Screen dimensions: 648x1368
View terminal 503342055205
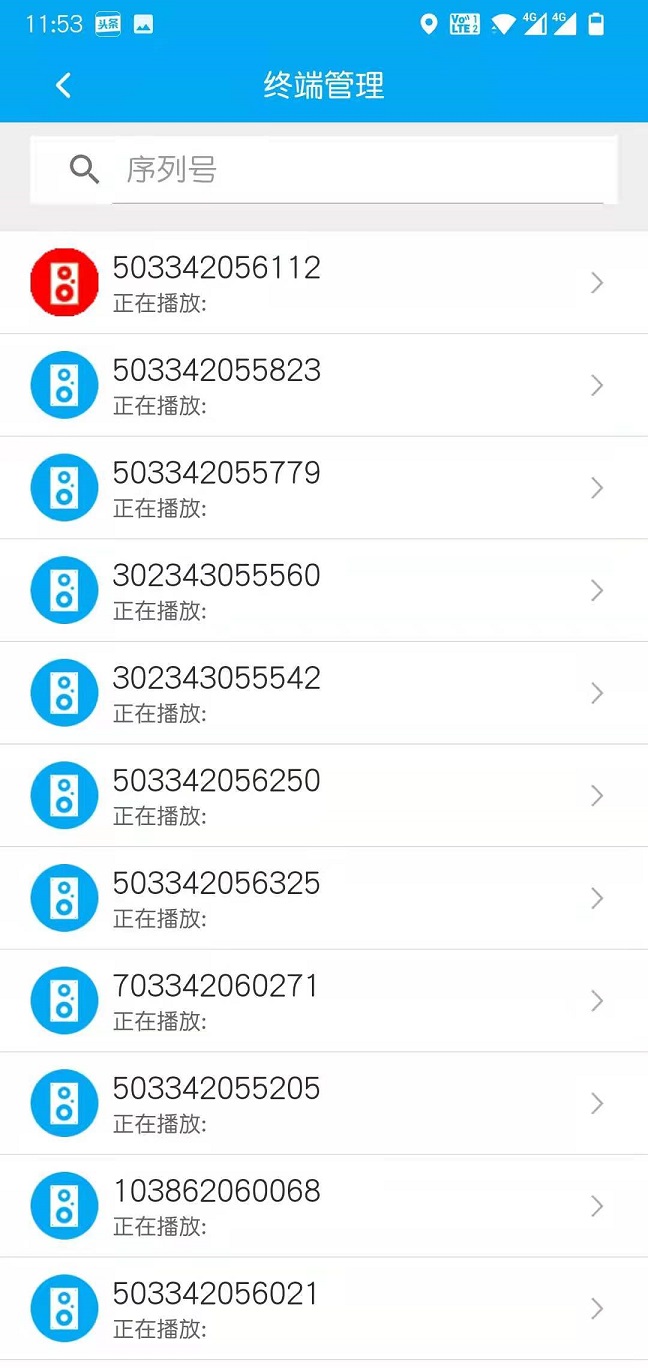coord(324,1103)
